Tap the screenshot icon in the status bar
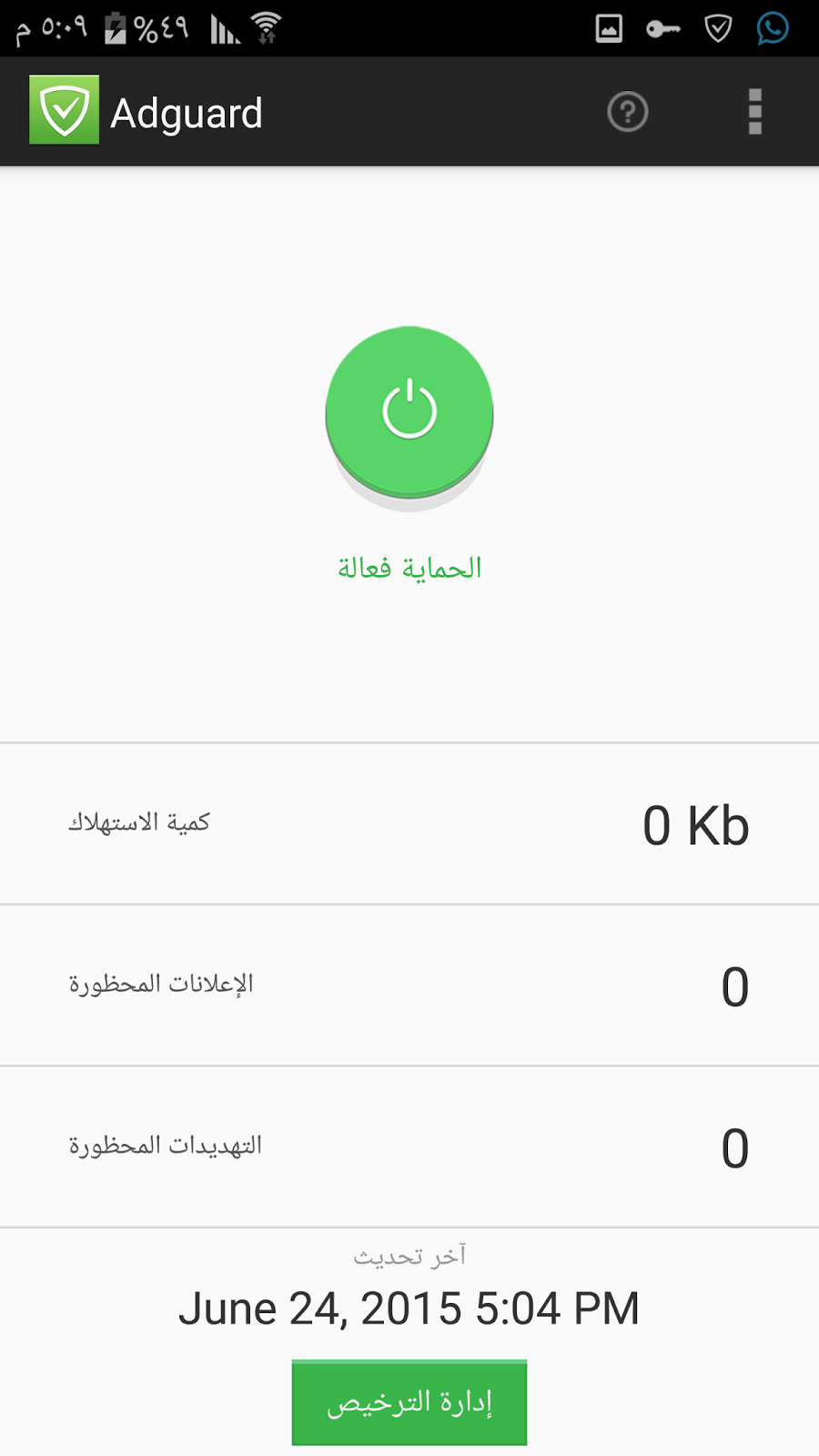 point(608,28)
